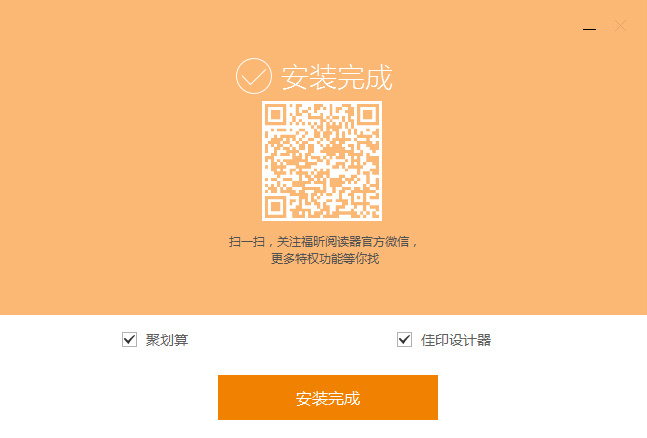Minimize the installer window
Viewport: 647px width, 438px height.
point(590,27)
